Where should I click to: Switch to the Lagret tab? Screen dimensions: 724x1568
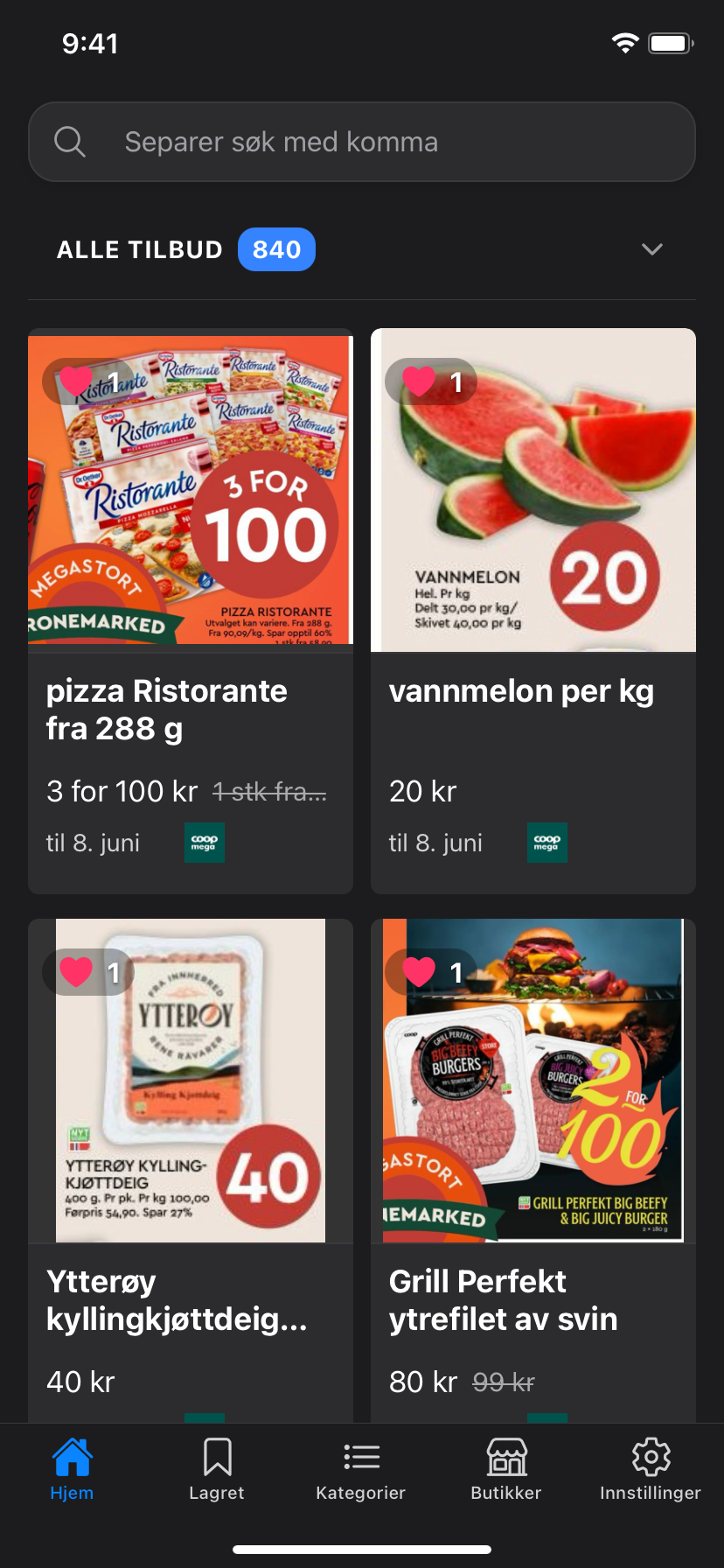tap(217, 1470)
